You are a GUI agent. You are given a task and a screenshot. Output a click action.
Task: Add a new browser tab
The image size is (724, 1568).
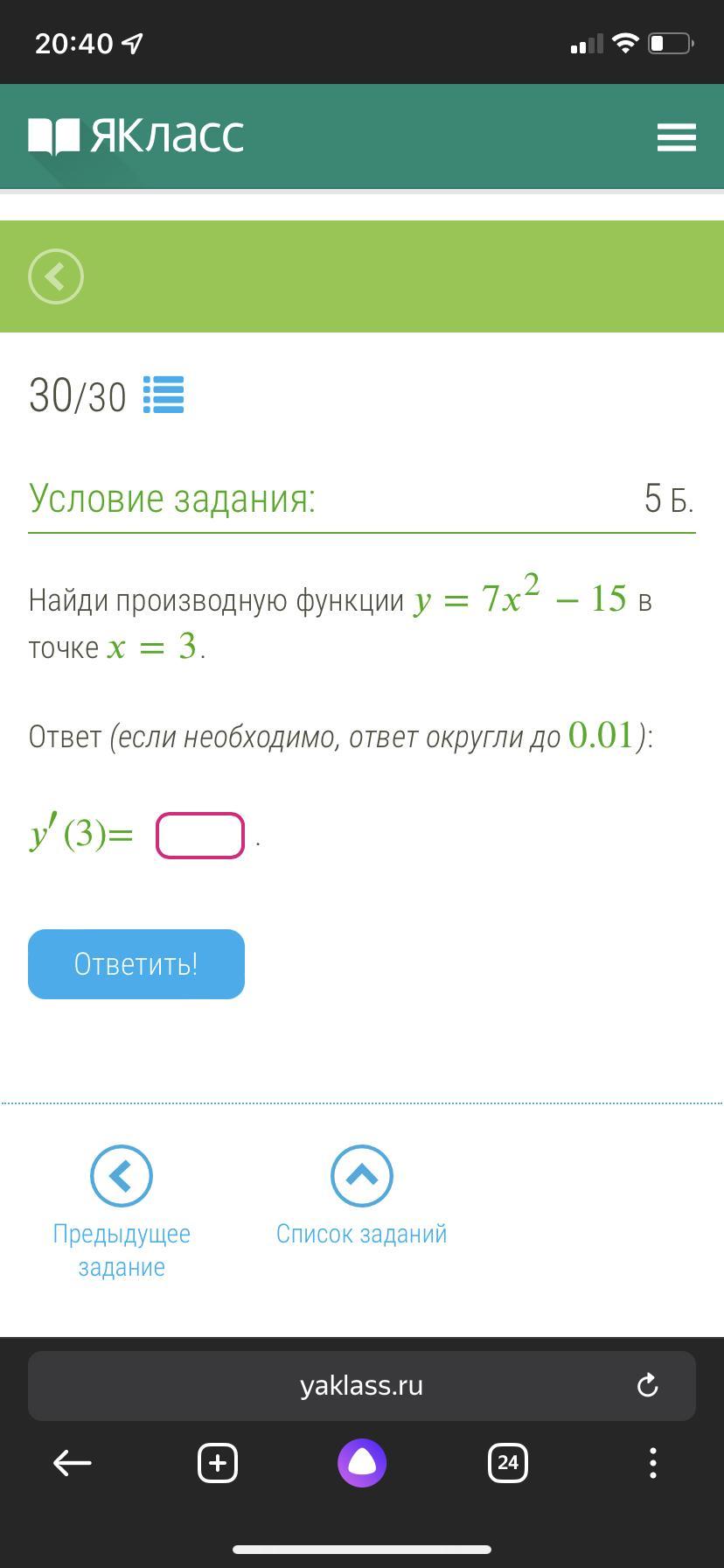click(x=218, y=1462)
